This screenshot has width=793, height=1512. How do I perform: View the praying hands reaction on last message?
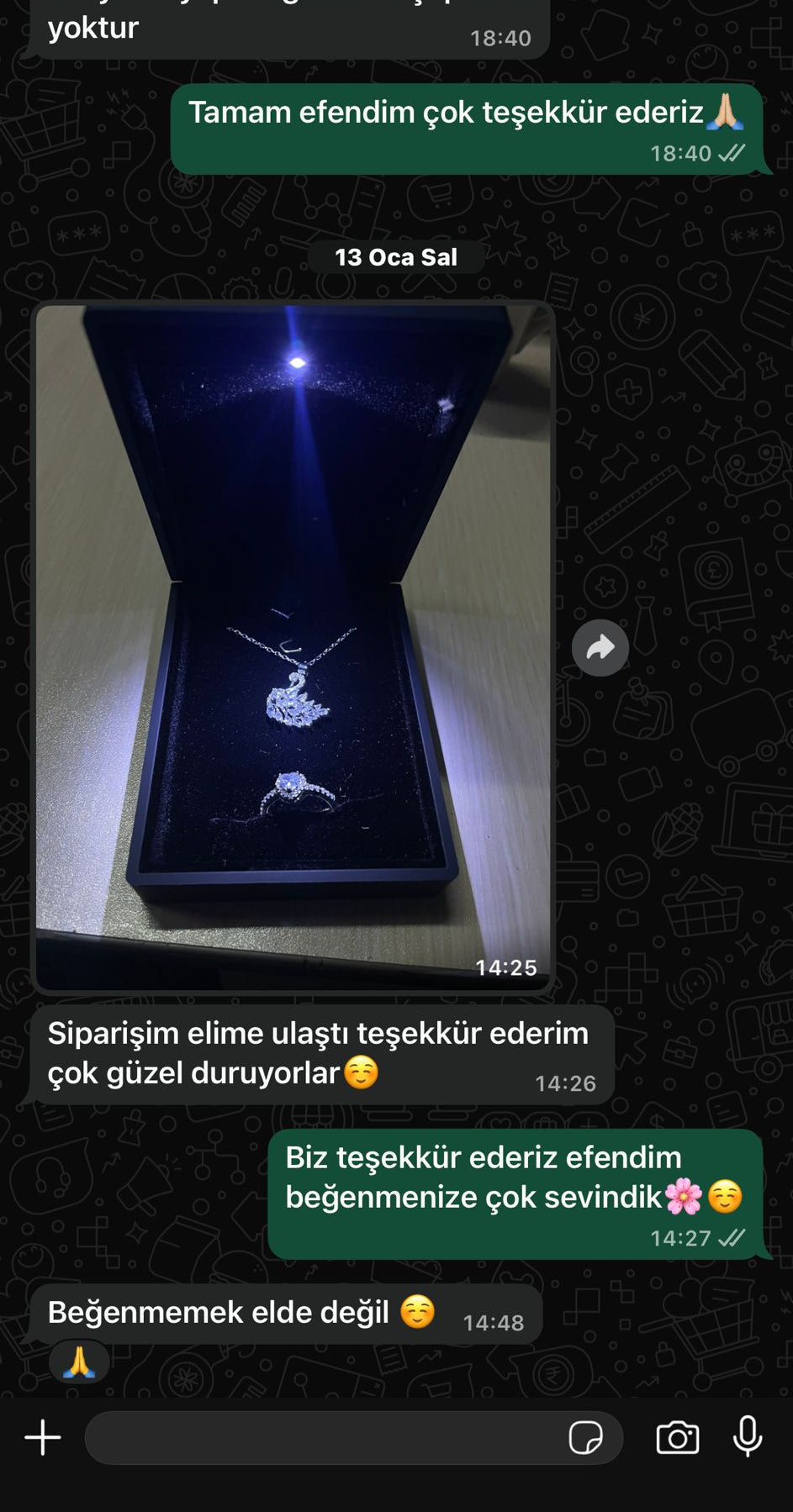[79, 1362]
